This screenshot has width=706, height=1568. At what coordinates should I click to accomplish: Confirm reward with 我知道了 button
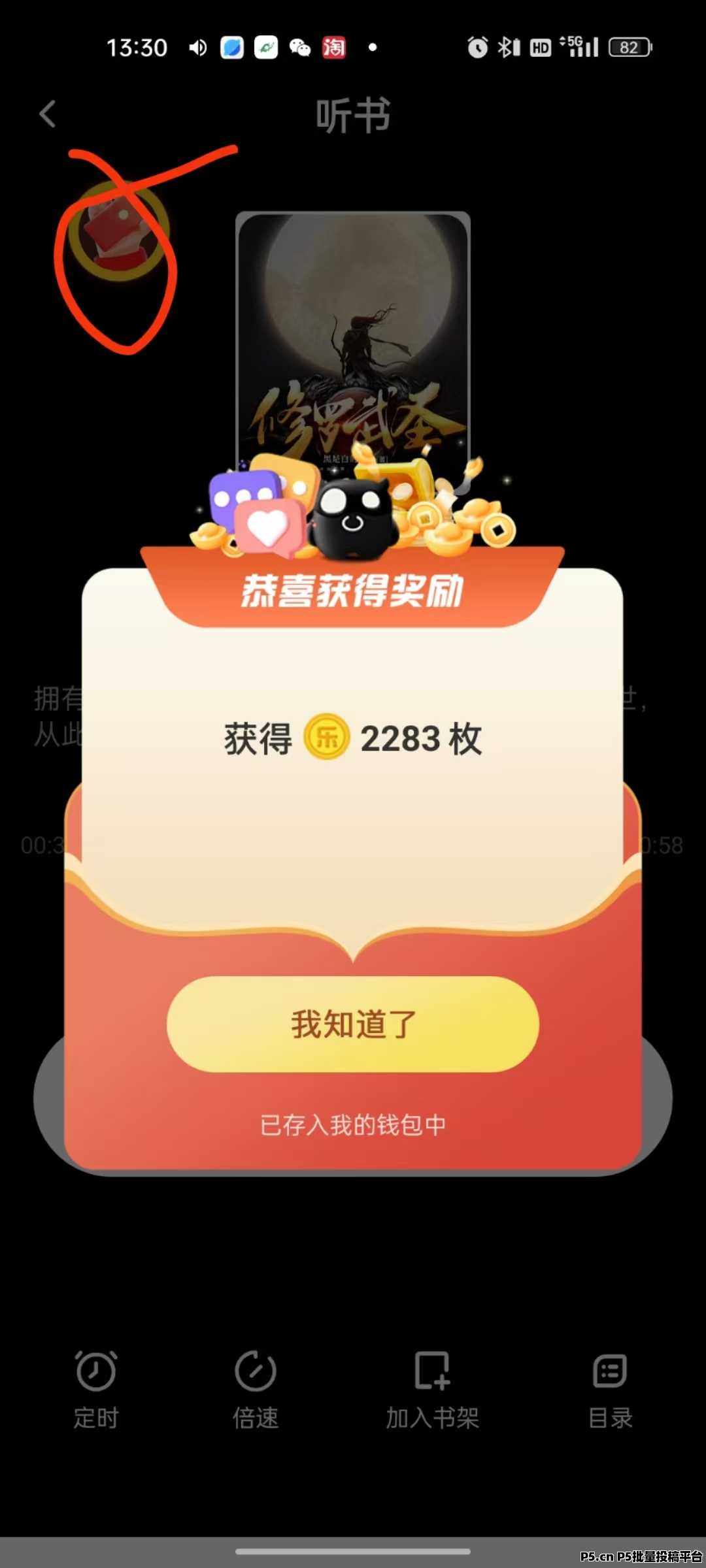[353, 1024]
